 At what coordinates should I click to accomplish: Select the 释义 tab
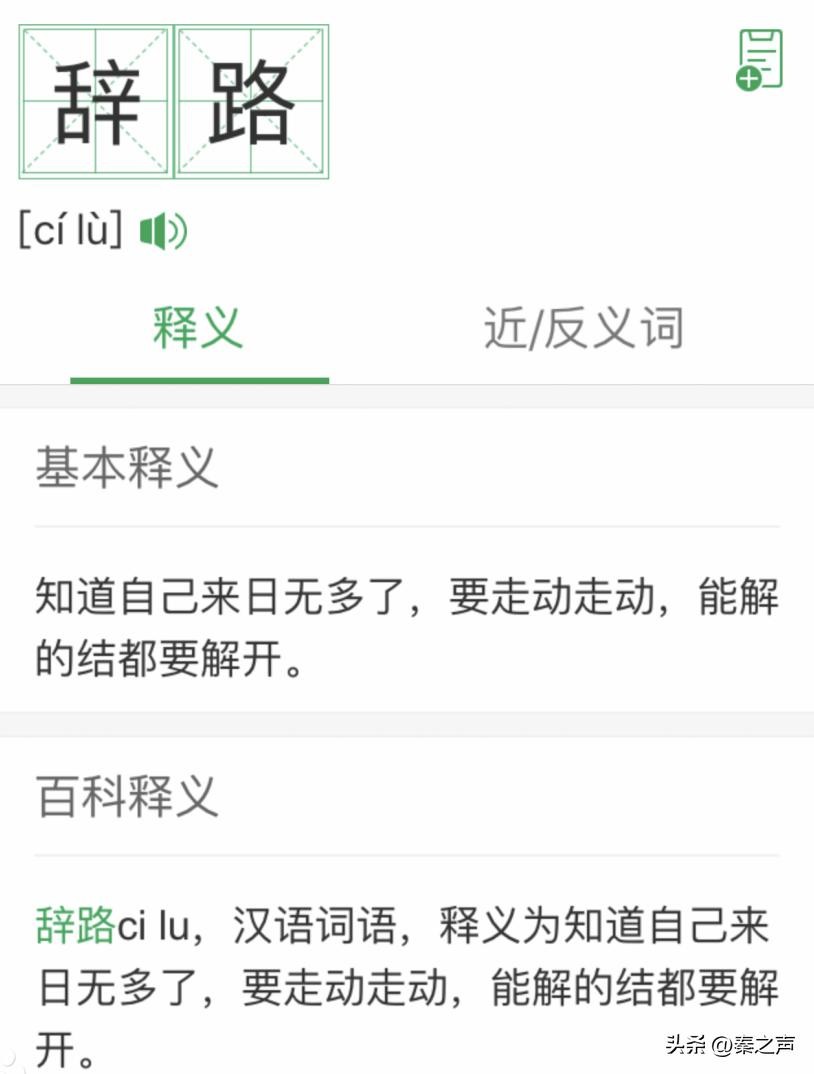click(198, 328)
